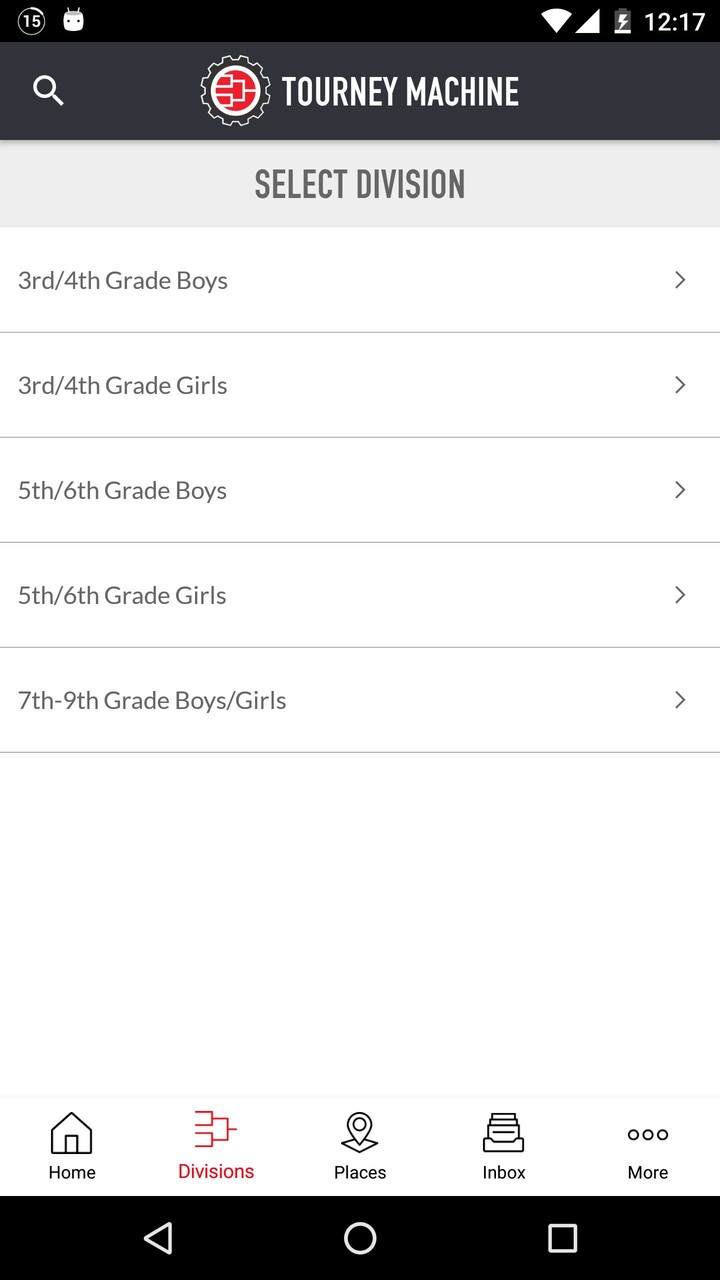Select the 3rd/4th Grade Girls division
The height and width of the screenshot is (1280, 720).
pyautogui.click(x=360, y=385)
